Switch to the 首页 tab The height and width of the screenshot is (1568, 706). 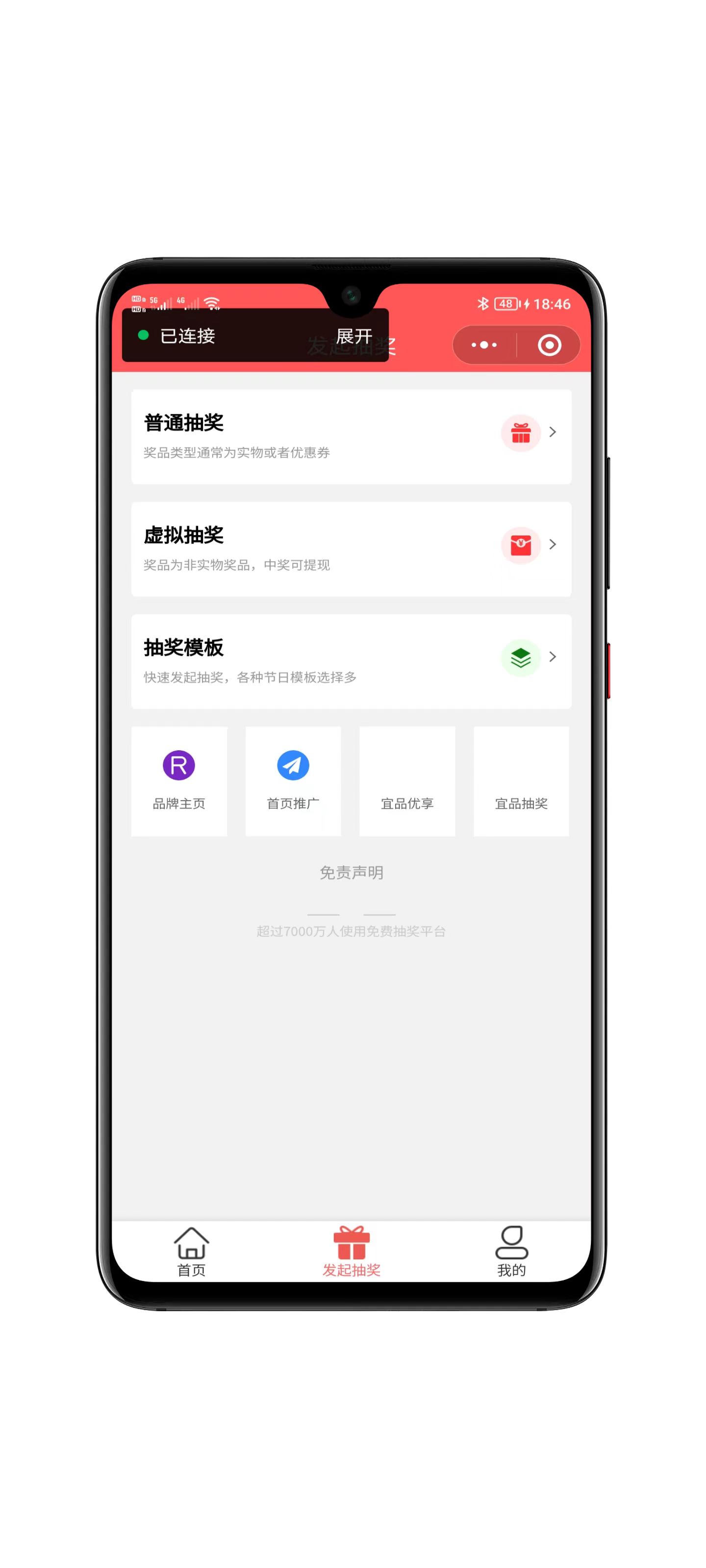pyautogui.click(x=191, y=1251)
